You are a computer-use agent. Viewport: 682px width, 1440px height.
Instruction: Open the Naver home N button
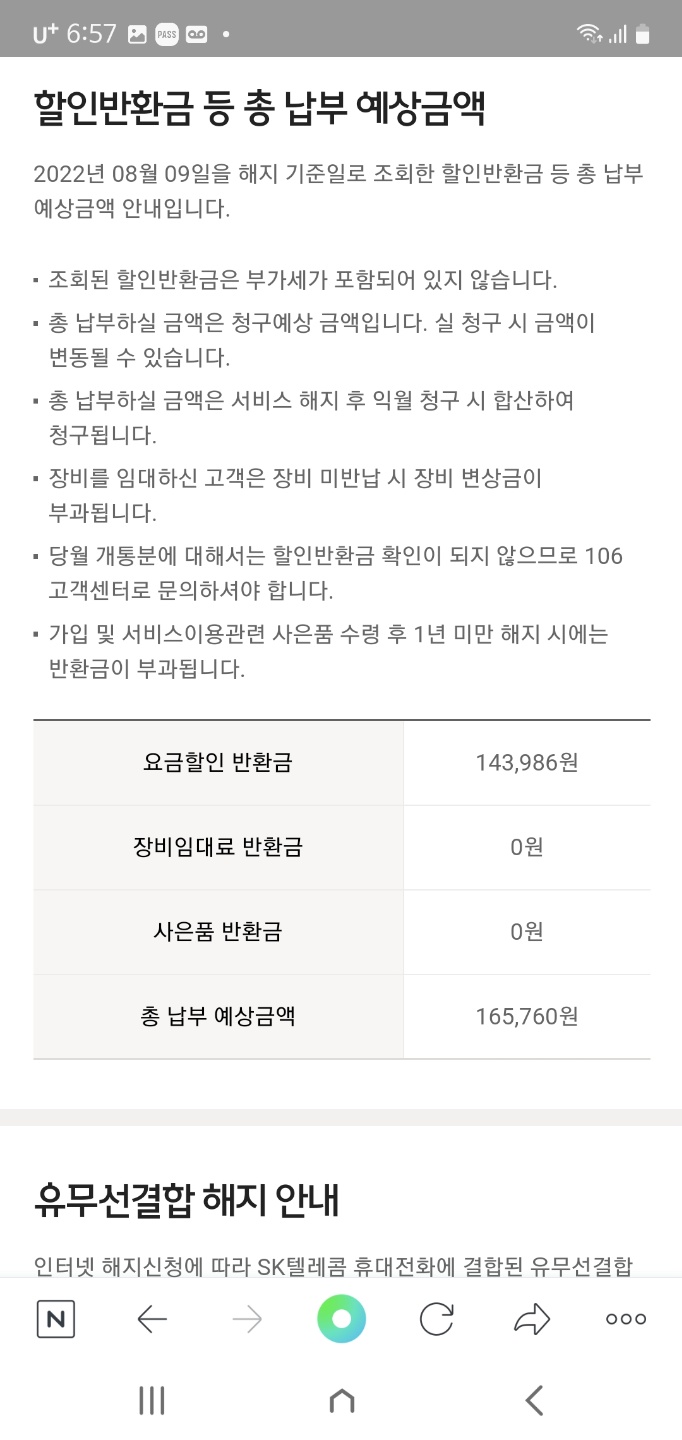tap(56, 1320)
